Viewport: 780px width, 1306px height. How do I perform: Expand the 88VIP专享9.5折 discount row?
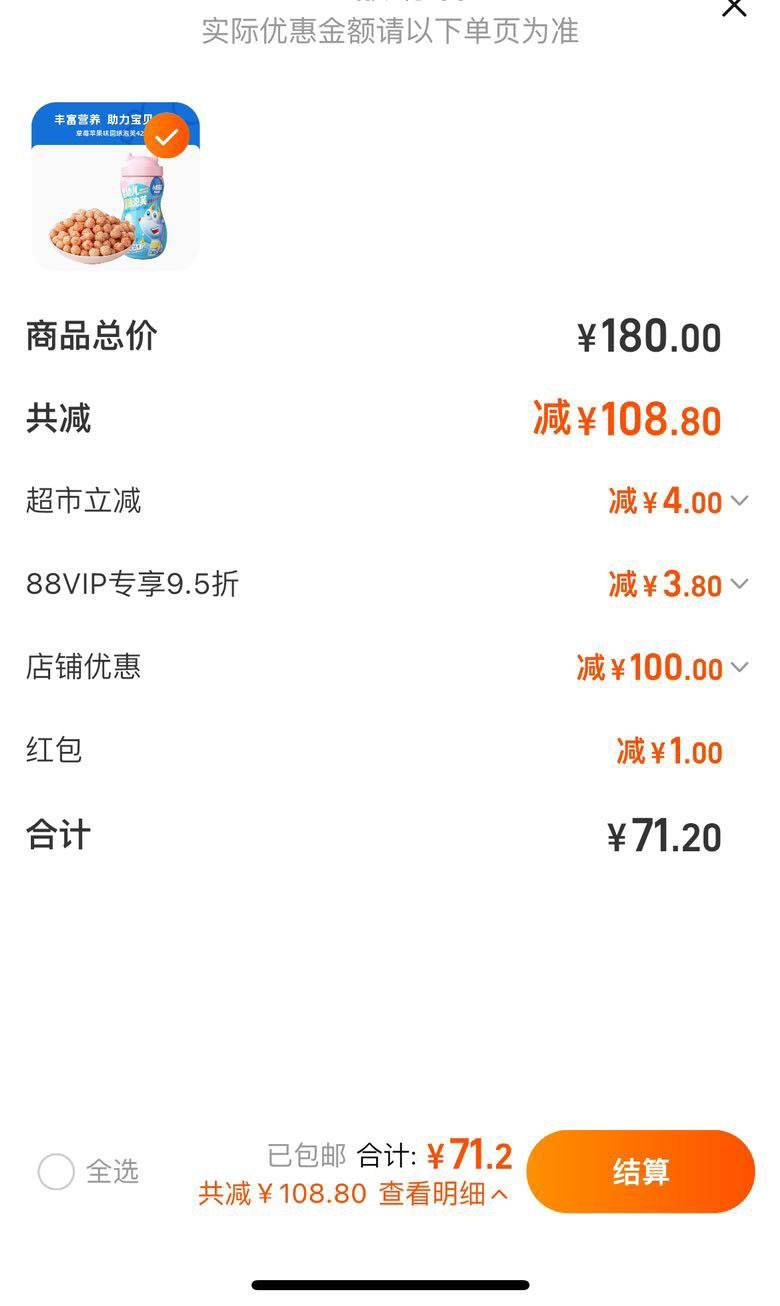click(x=739, y=584)
